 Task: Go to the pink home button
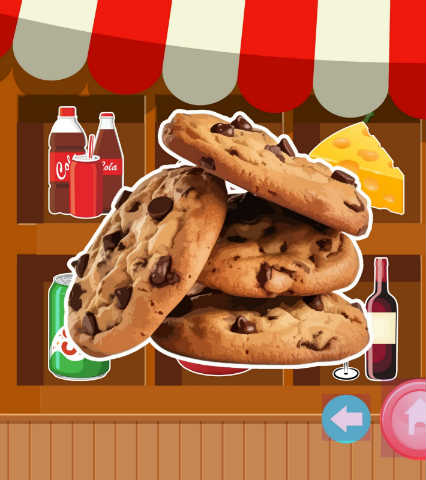point(404,419)
